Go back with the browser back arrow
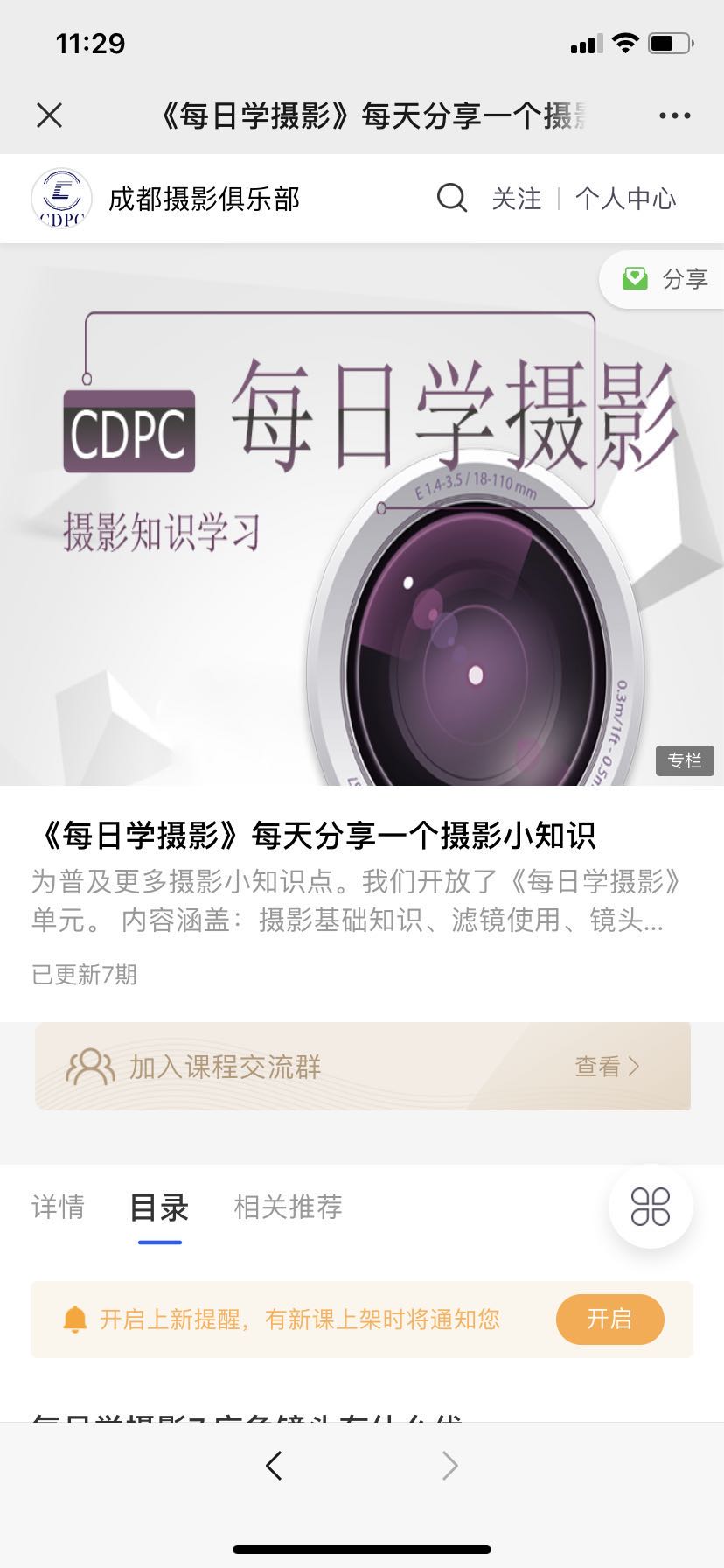Image resolution: width=724 pixels, height=1568 pixels. (274, 1465)
